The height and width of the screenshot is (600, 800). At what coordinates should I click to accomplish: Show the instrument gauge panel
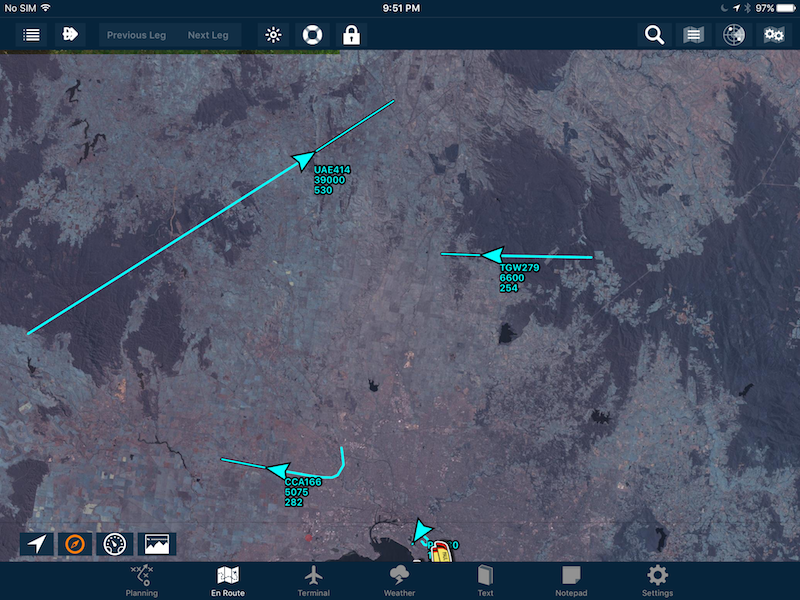point(117,544)
